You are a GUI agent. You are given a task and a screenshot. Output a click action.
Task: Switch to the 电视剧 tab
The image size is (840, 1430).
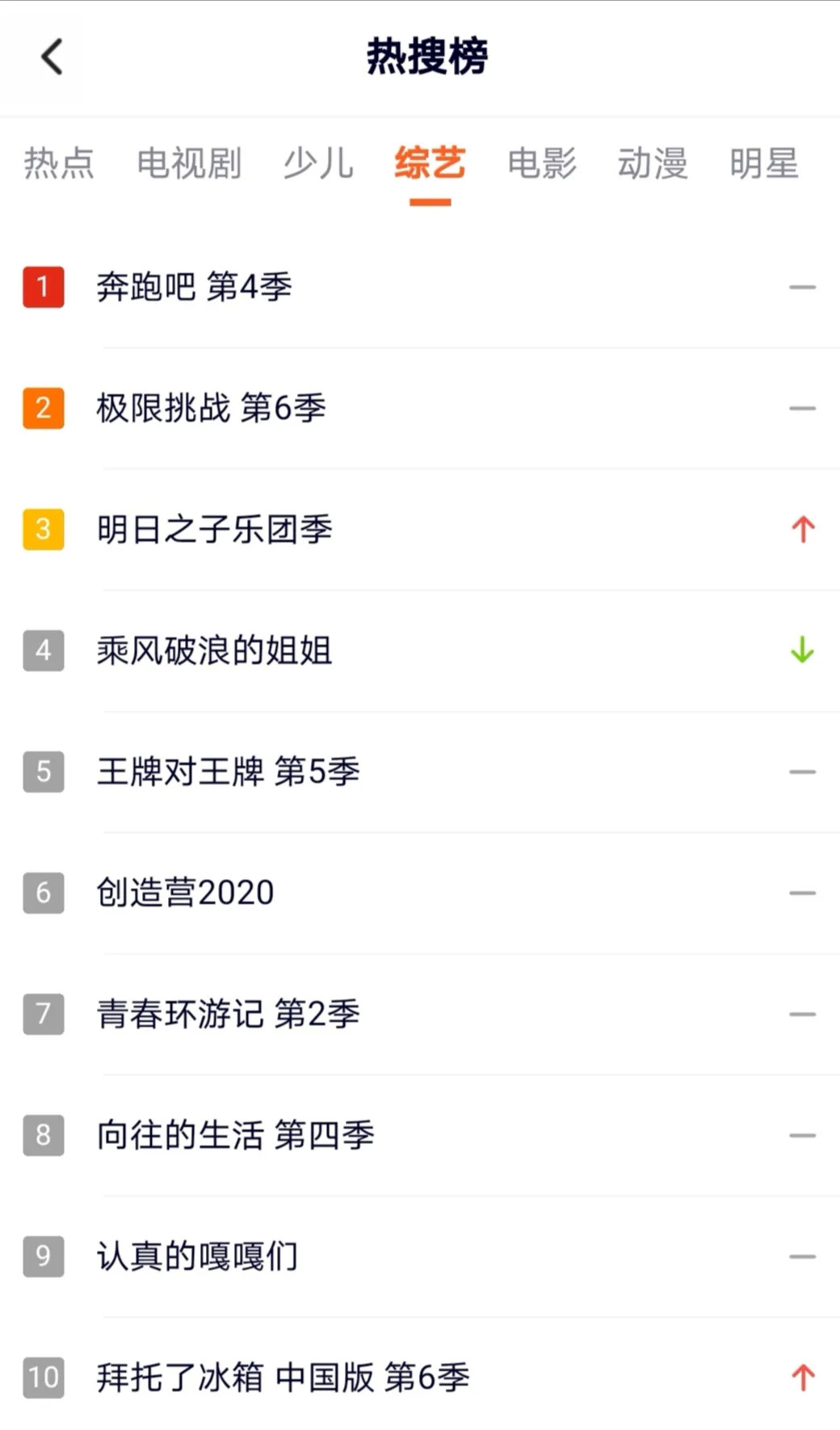coord(189,163)
